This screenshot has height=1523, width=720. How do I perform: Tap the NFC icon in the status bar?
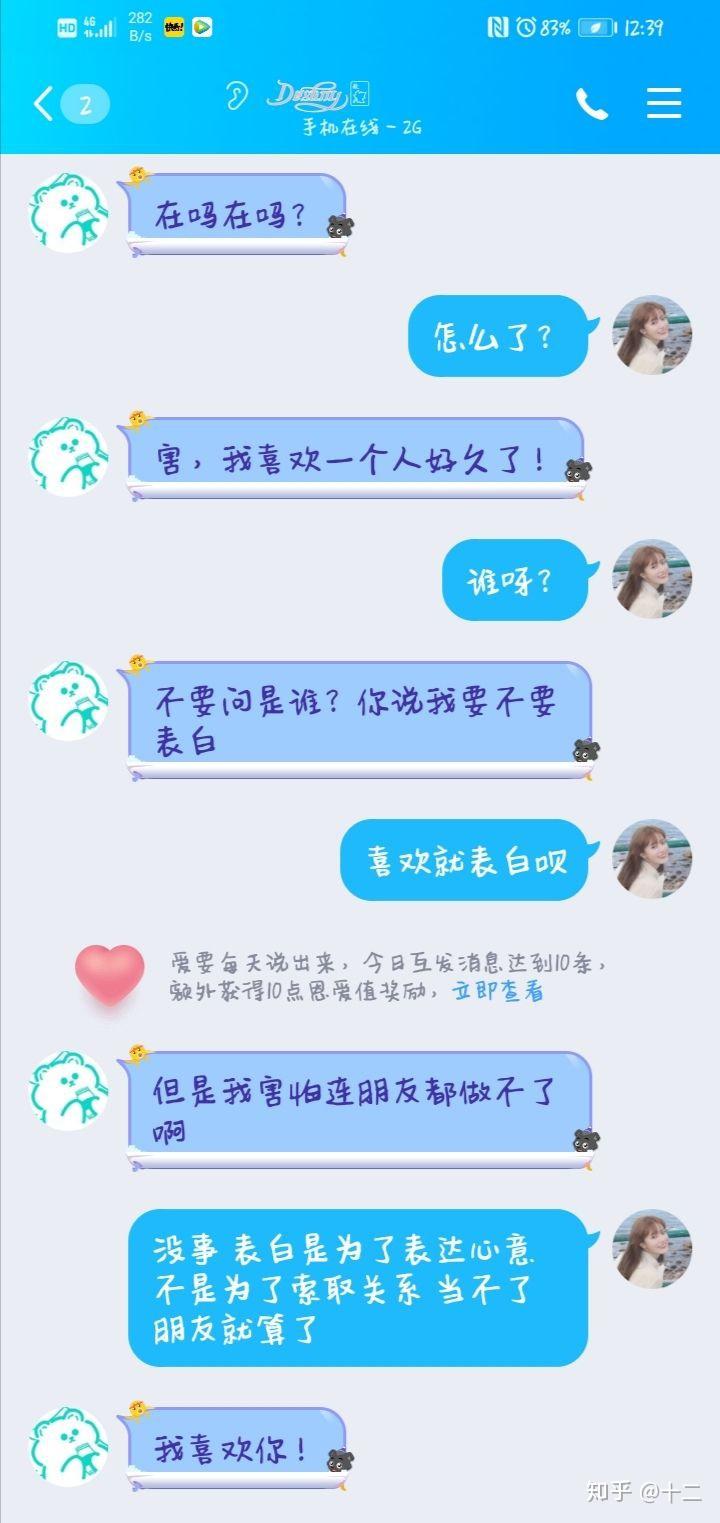point(497,26)
